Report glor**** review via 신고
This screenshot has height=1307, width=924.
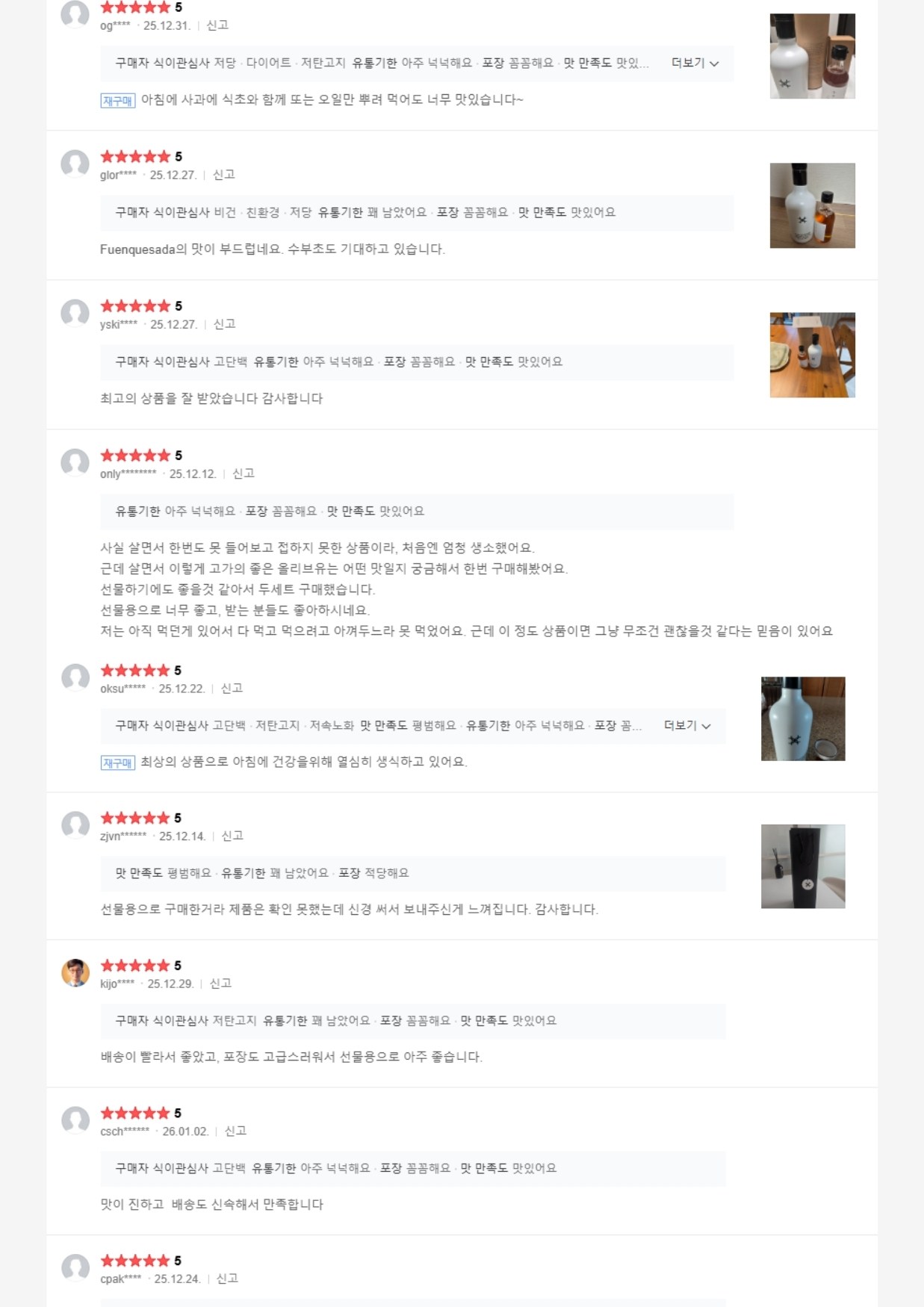coord(224,175)
